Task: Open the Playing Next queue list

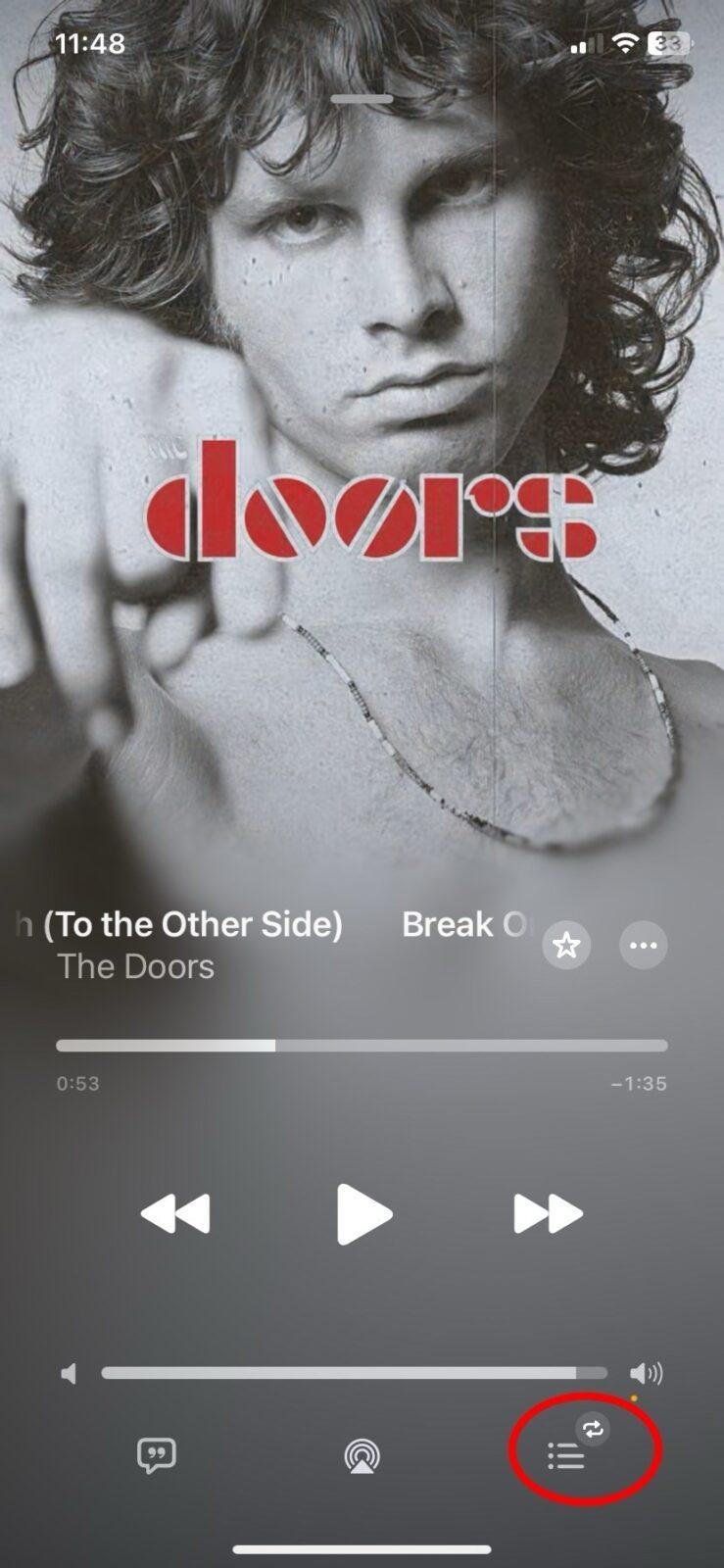Action: (x=566, y=1456)
